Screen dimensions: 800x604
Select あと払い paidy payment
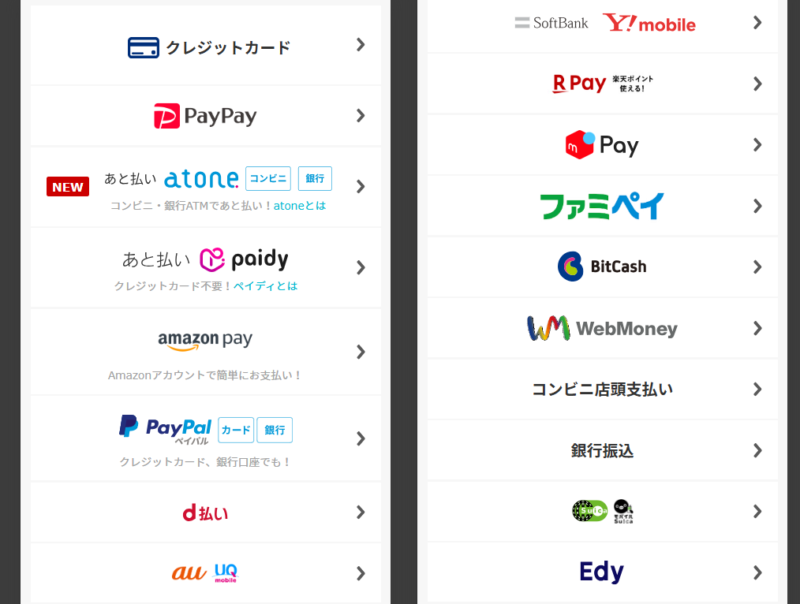point(206,261)
